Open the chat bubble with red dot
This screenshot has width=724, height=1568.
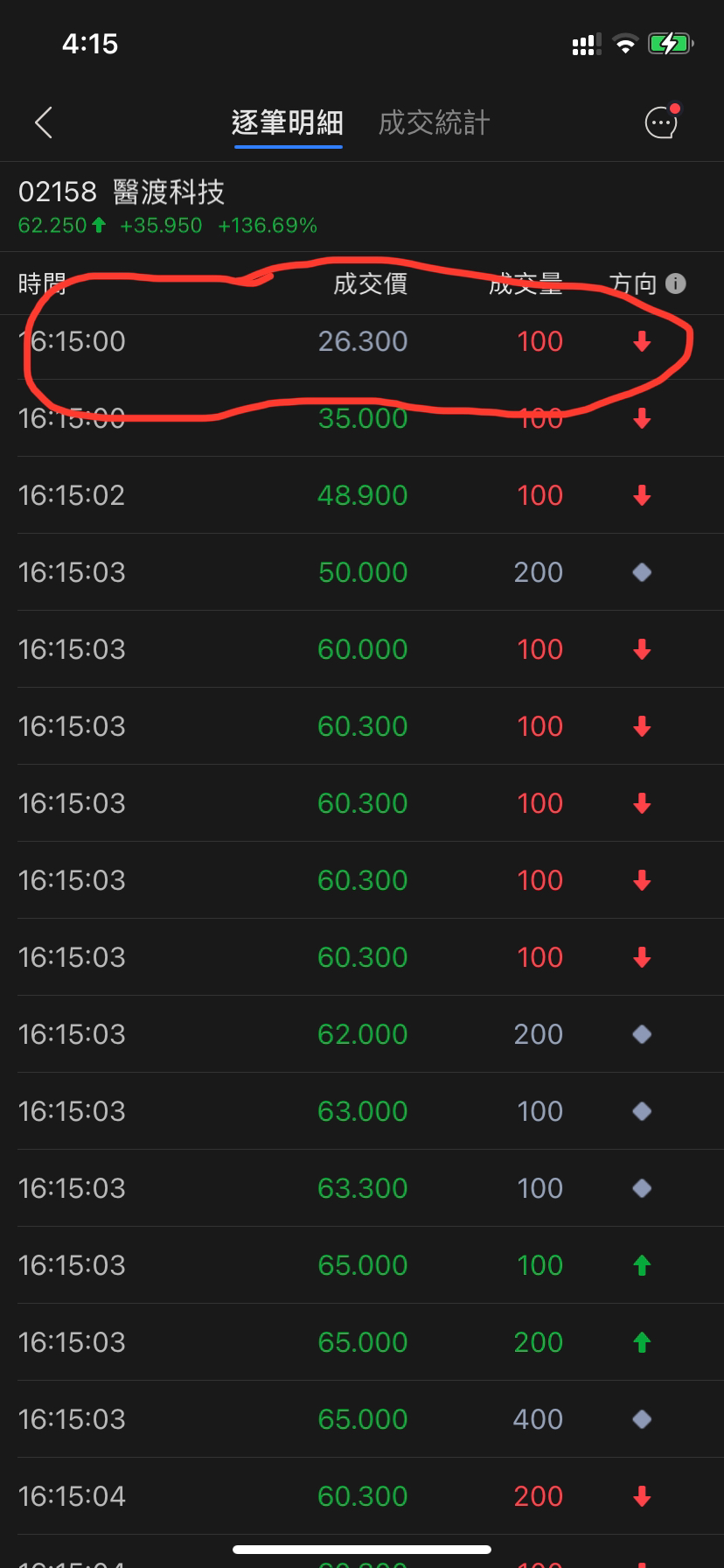pos(662,122)
